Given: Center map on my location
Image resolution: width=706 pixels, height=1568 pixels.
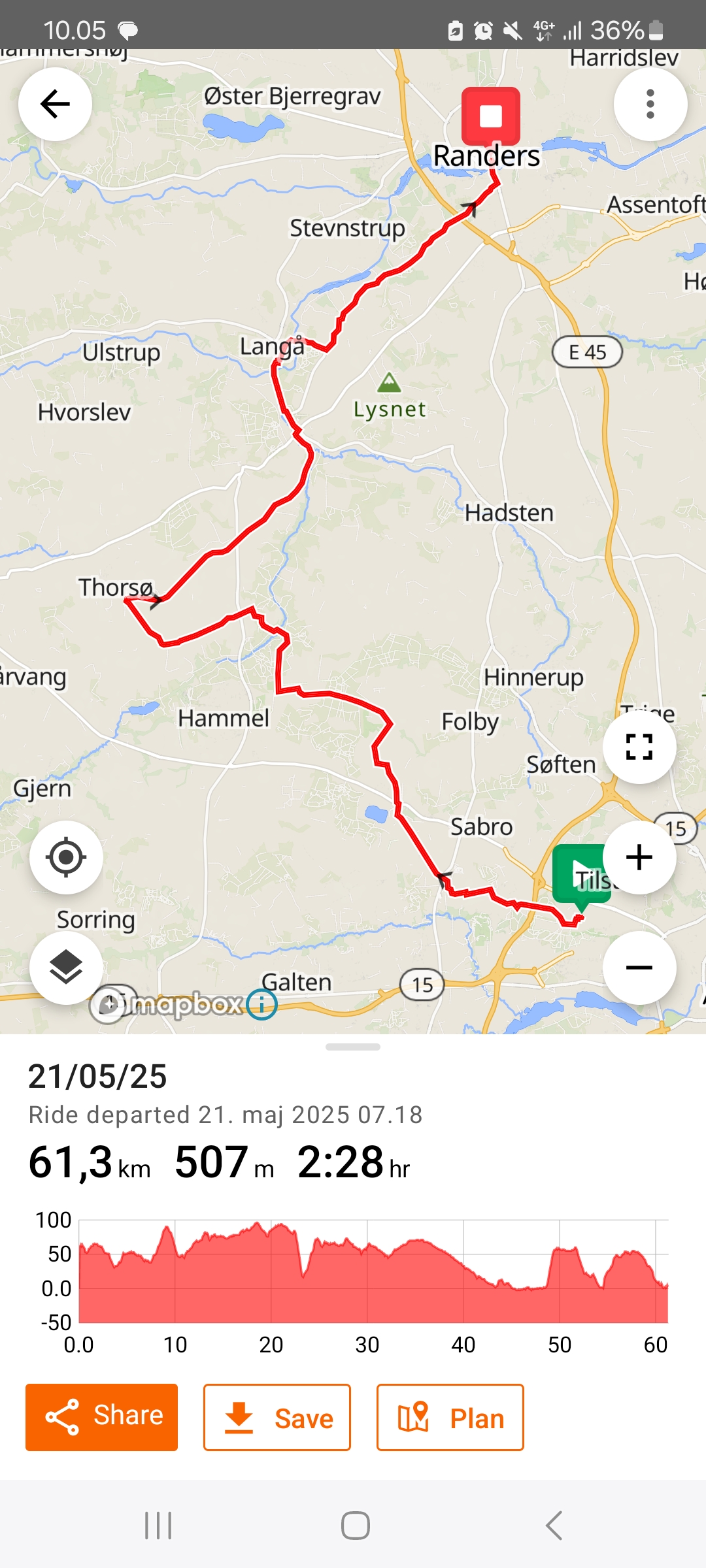Looking at the screenshot, I should point(66,857).
